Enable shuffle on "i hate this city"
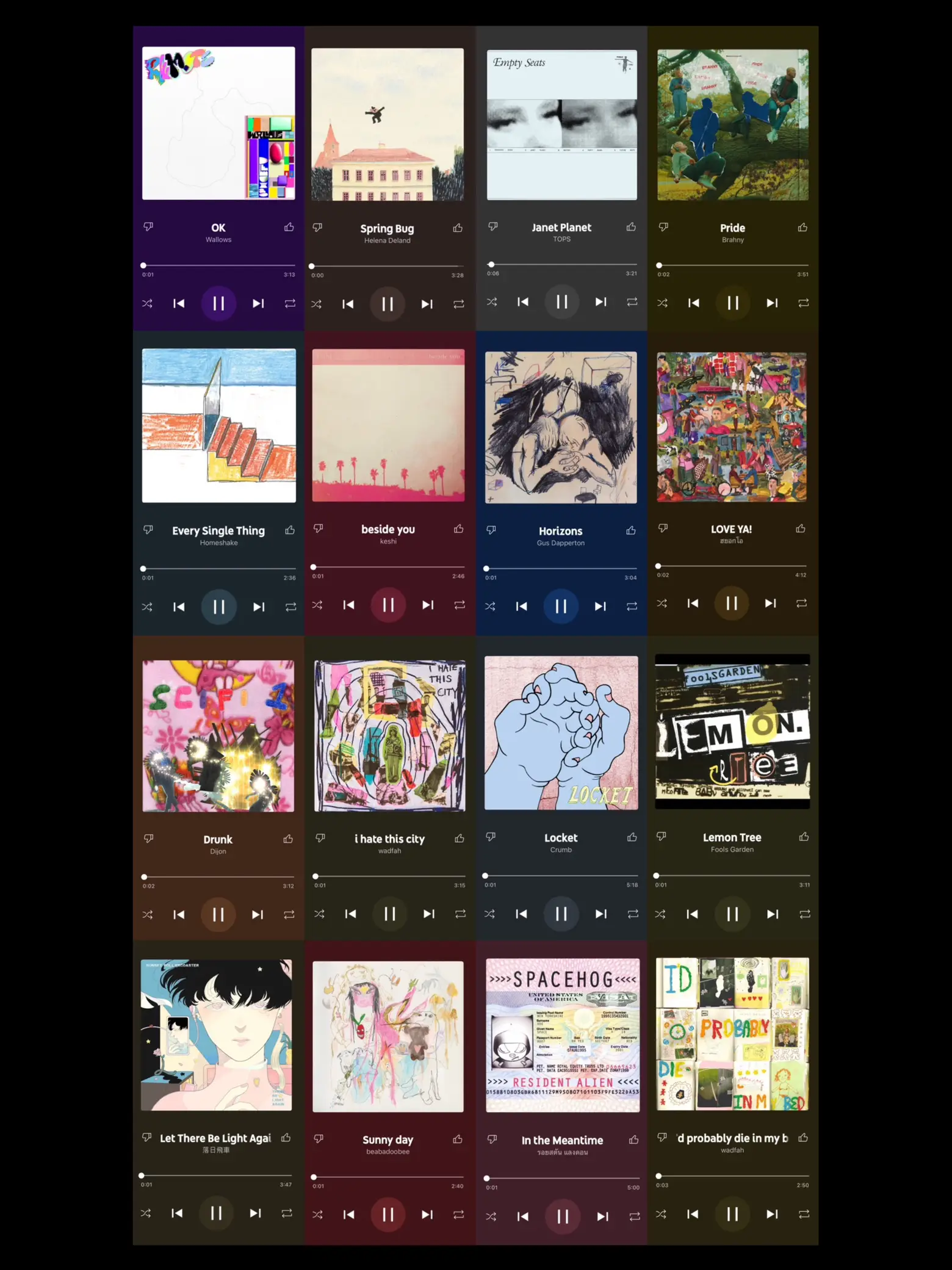 319,914
